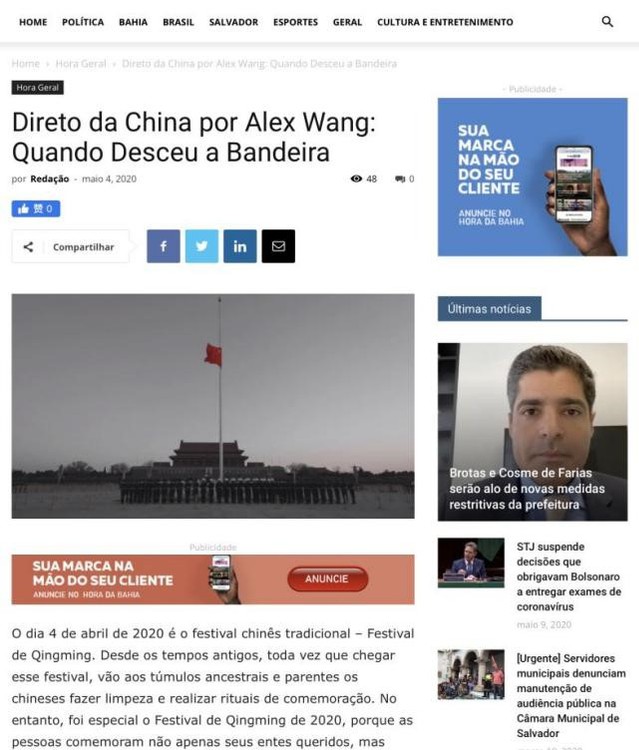Screen dimensions: 639x750
Task: Open the Hora Geral breadcrumb link
Action: 80,63
